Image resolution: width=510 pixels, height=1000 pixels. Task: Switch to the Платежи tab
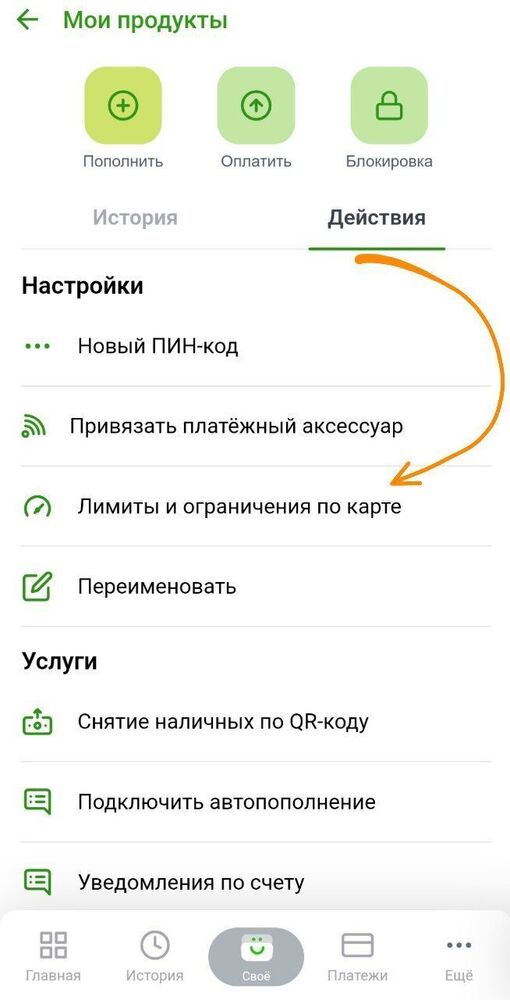[x=357, y=956]
